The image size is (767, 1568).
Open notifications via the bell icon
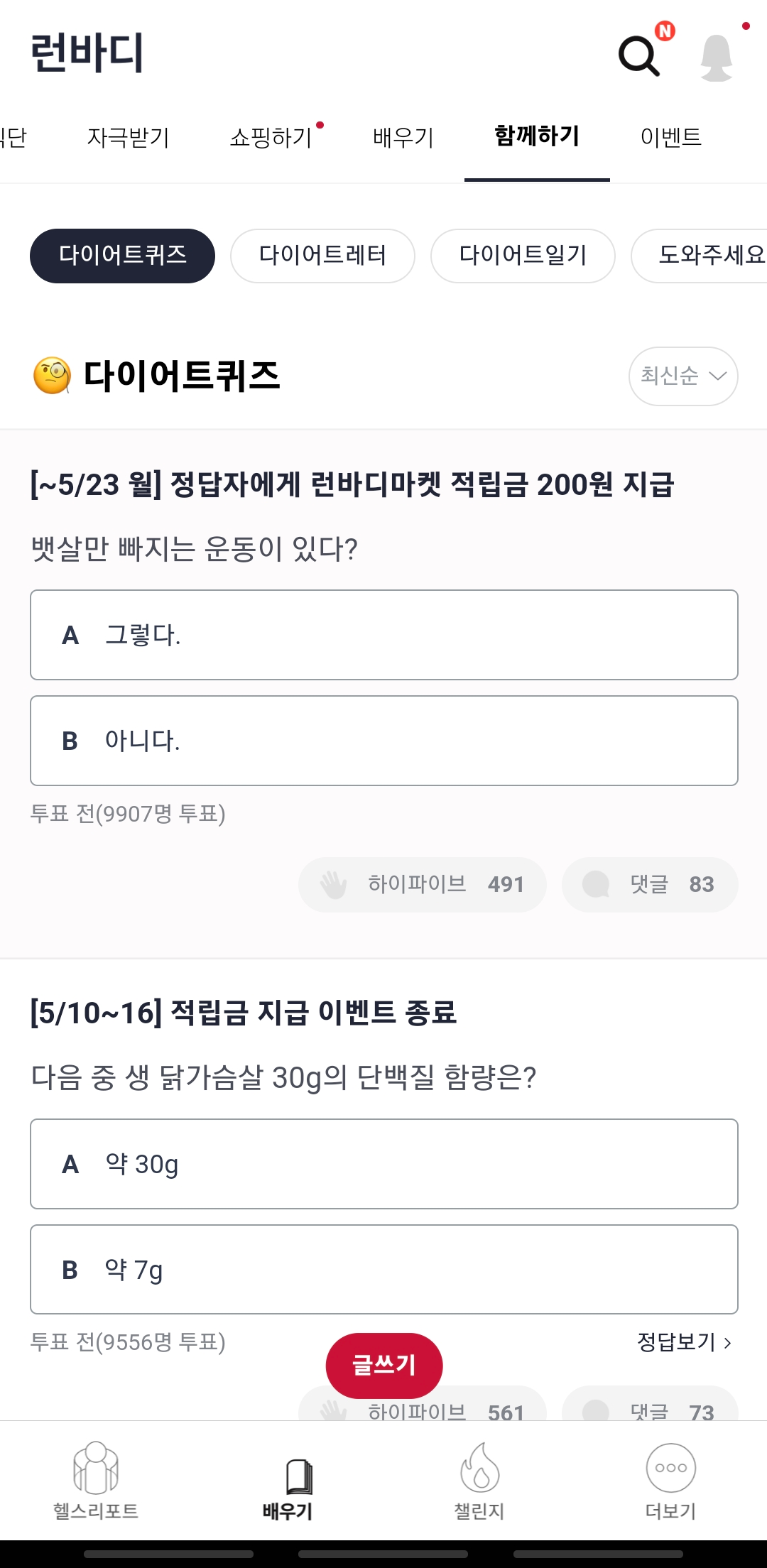tap(717, 55)
